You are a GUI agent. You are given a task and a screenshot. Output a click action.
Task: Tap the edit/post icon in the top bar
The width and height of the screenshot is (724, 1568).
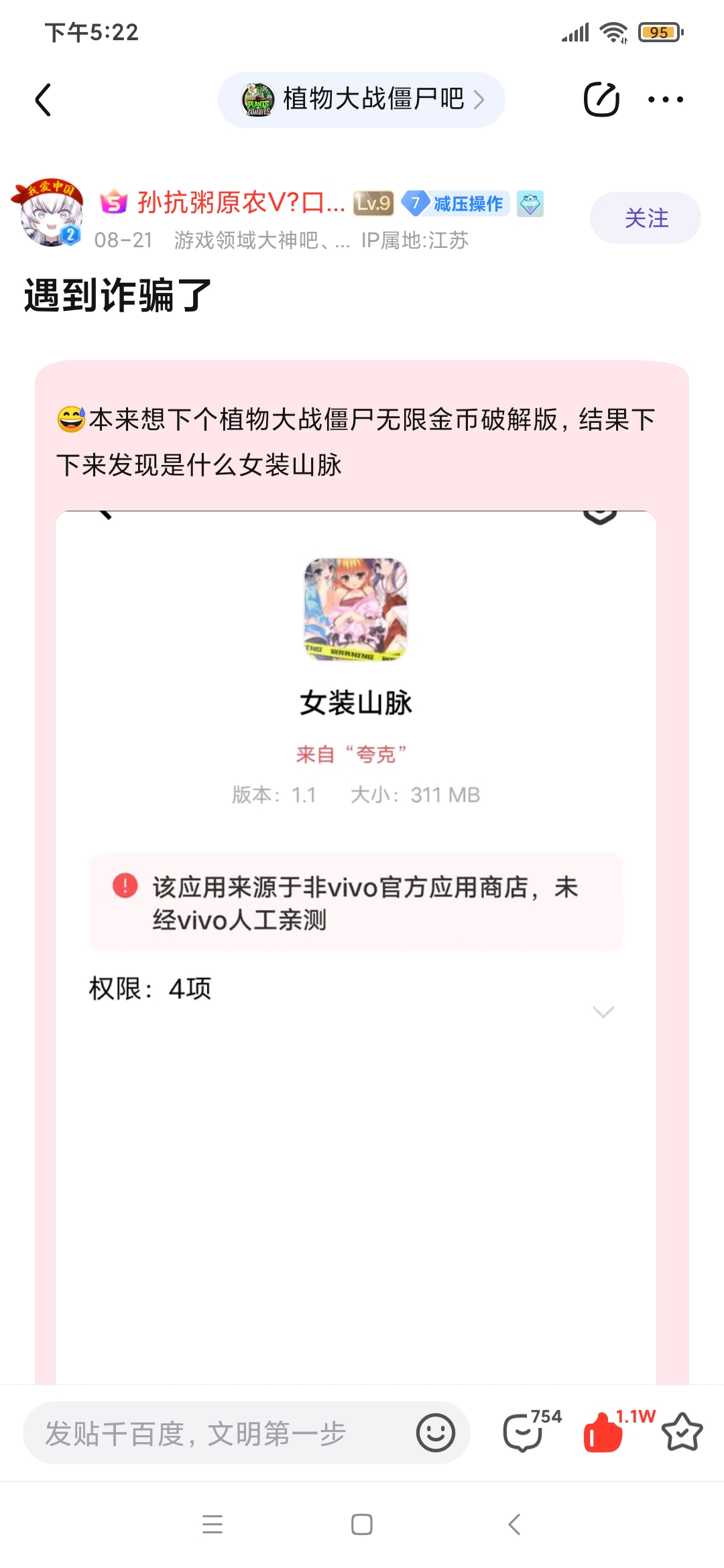point(601,100)
